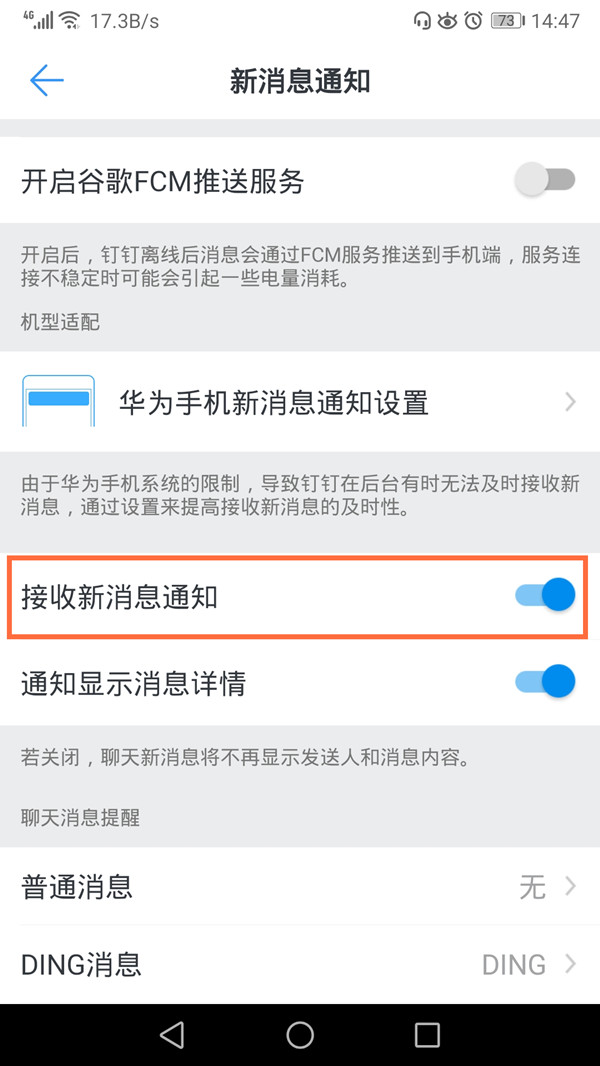Enable the 开启谷歌FCM推送服务 switch
This screenshot has height=1066, width=600.
coord(545,180)
